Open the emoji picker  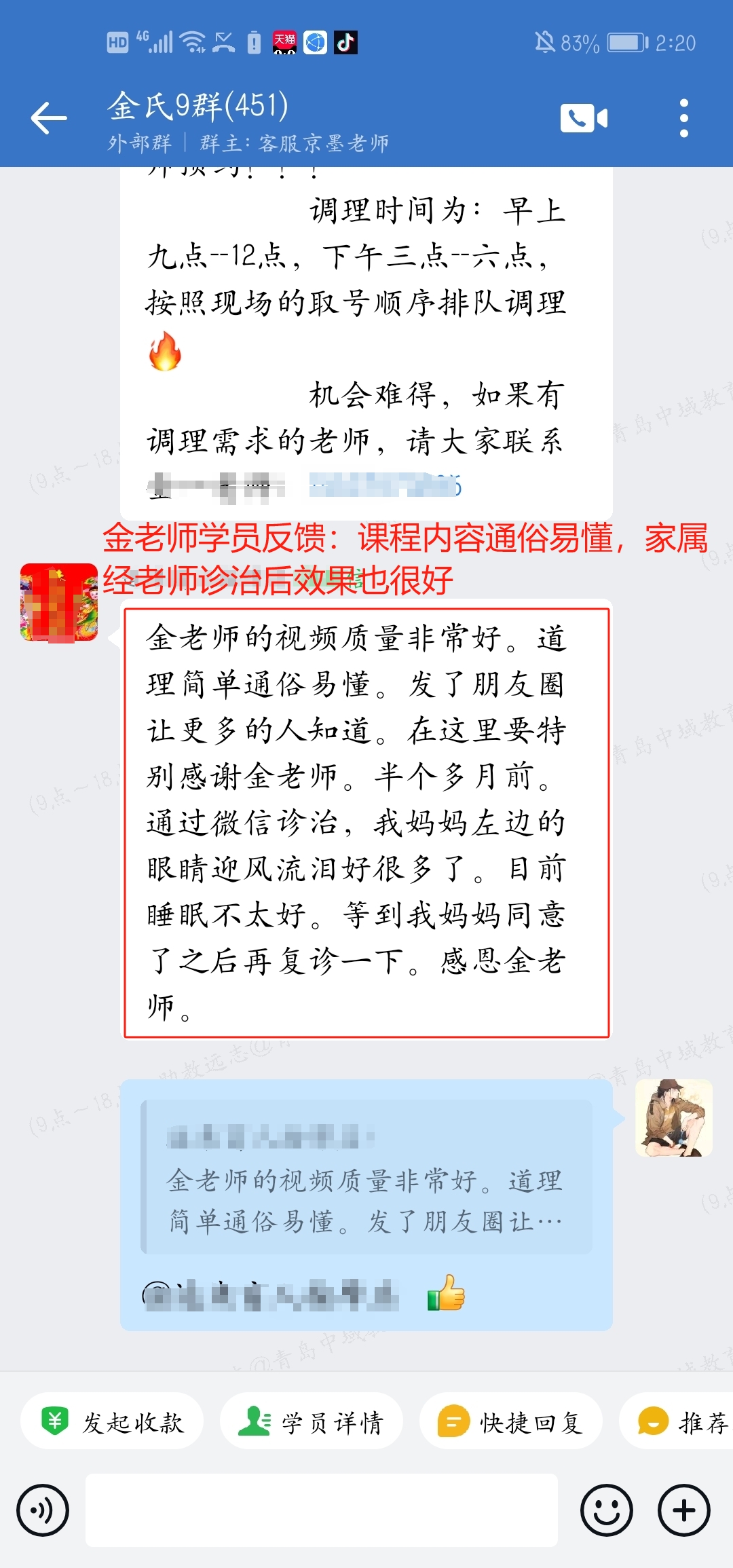pos(606,1510)
